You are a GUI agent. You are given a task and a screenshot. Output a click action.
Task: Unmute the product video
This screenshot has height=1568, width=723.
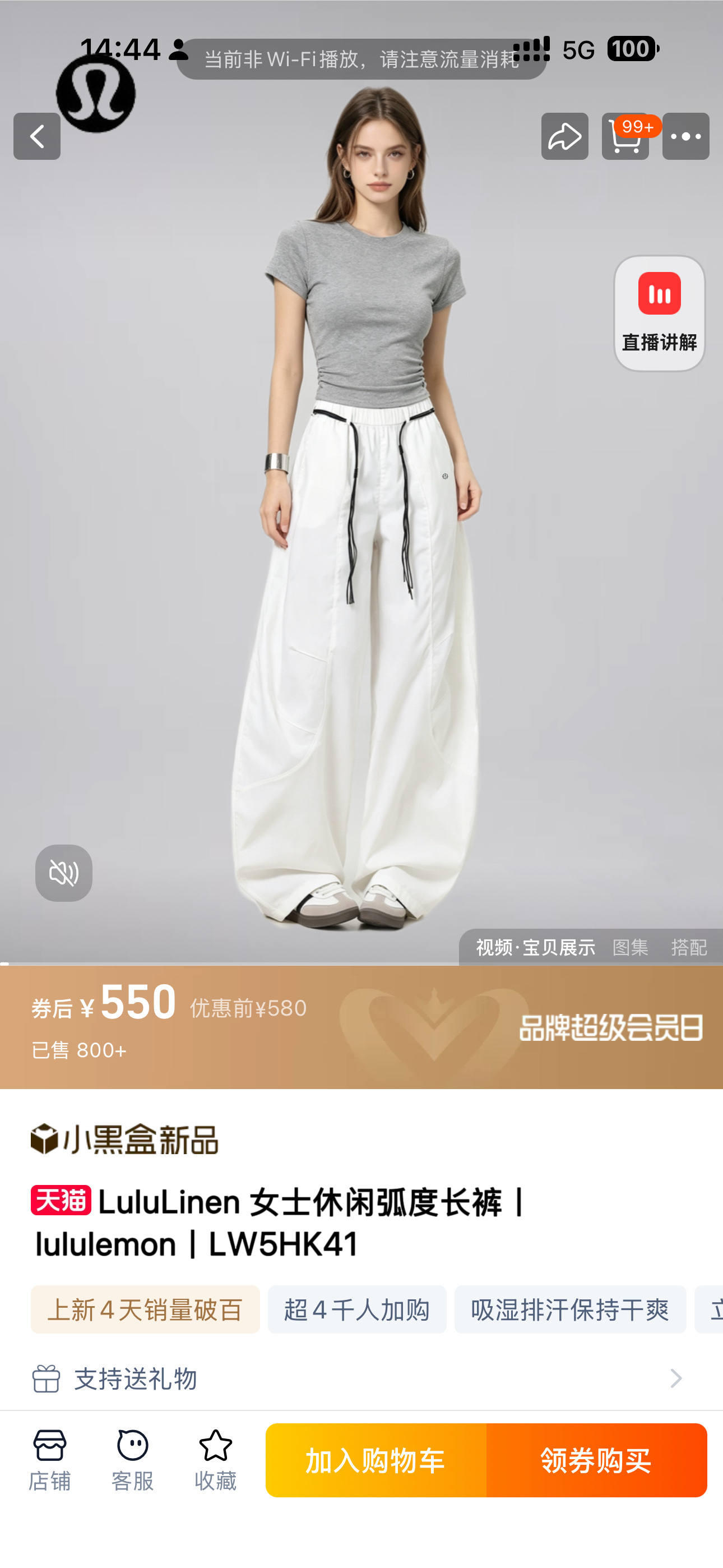click(x=64, y=873)
